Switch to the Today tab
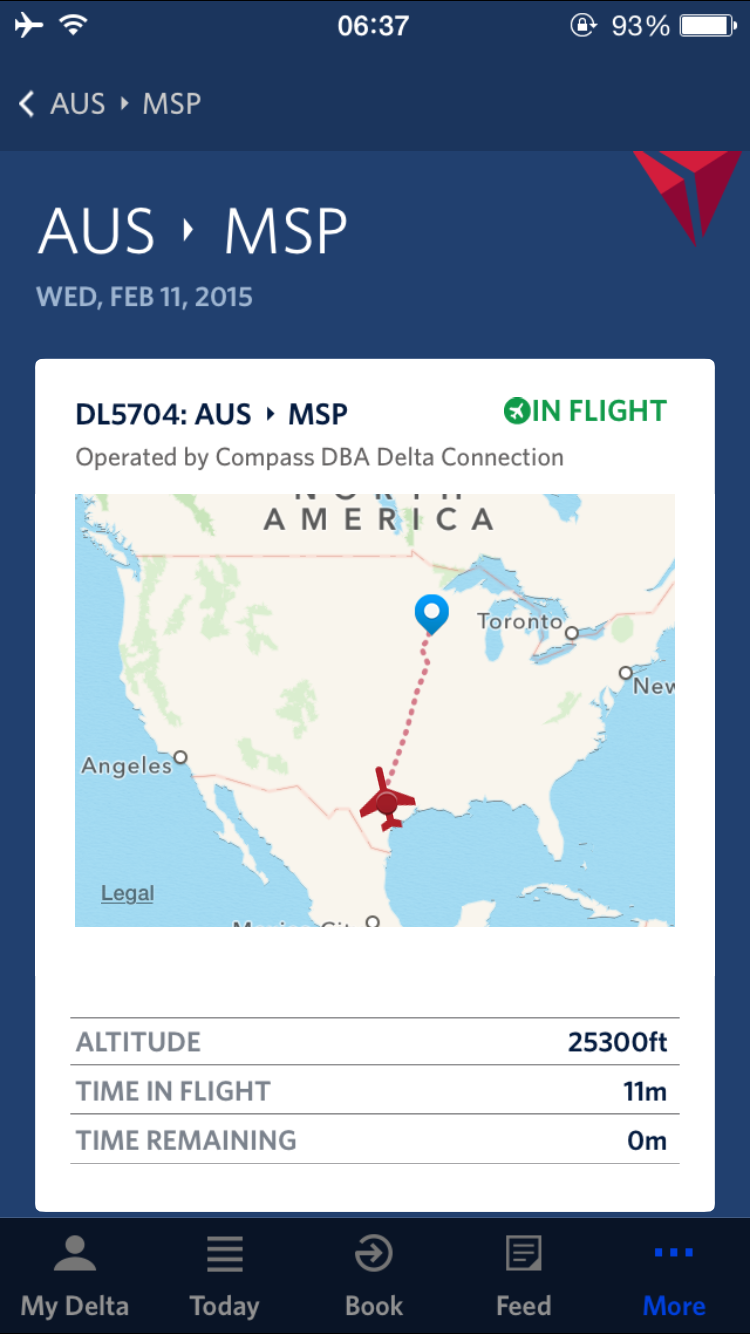Image resolution: width=750 pixels, height=1334 pixels. pos(225,1276)
